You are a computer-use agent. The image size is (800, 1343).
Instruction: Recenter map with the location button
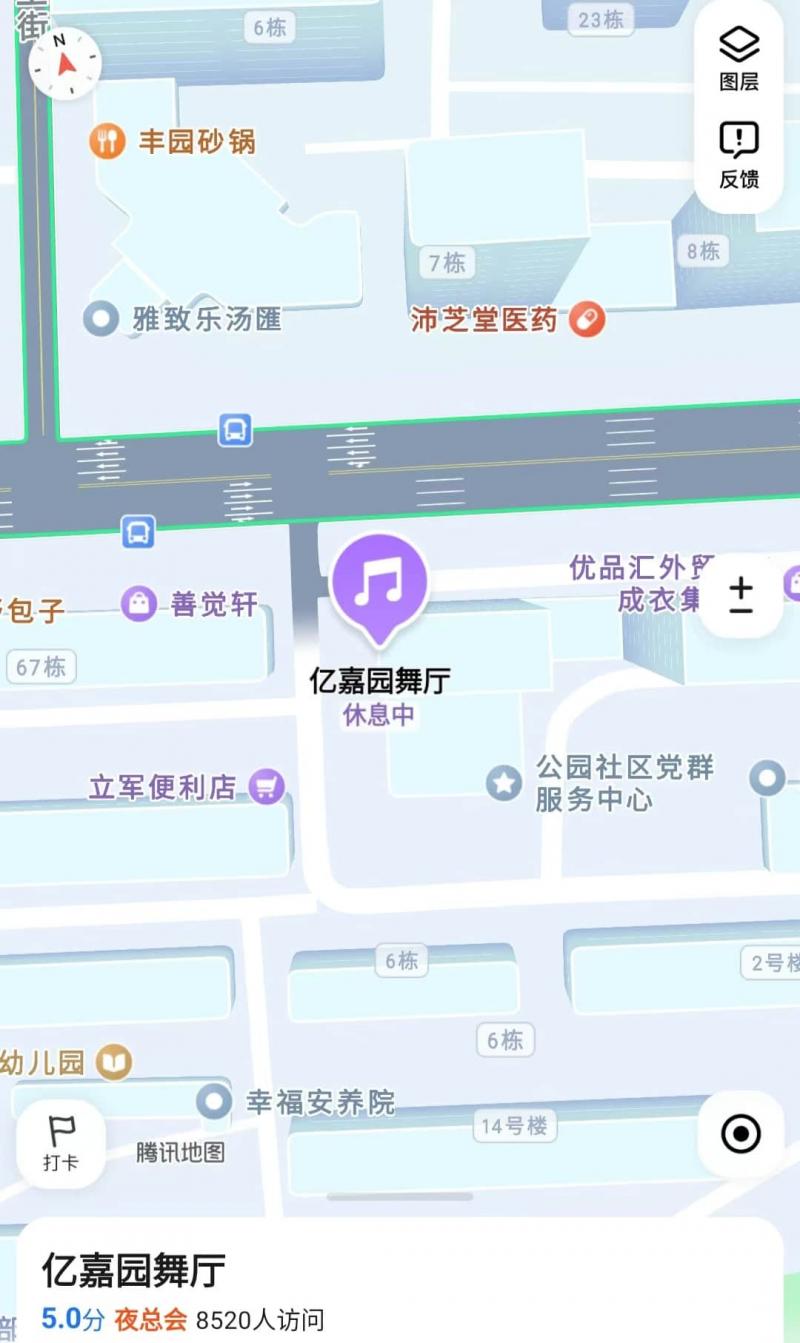(738, 1131)
